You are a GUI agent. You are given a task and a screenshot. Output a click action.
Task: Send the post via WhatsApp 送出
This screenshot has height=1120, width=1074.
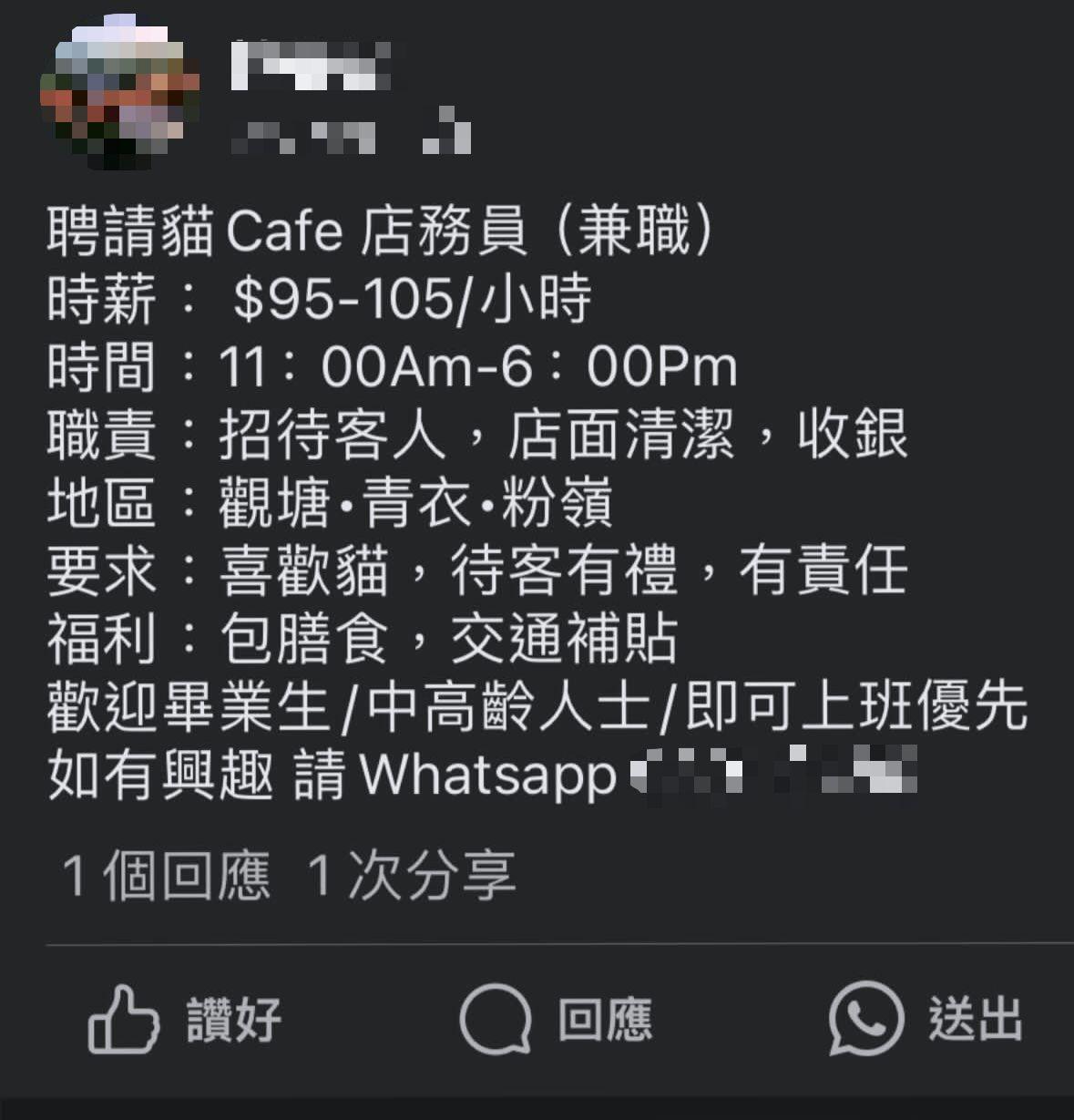[x=926, y=1019]
